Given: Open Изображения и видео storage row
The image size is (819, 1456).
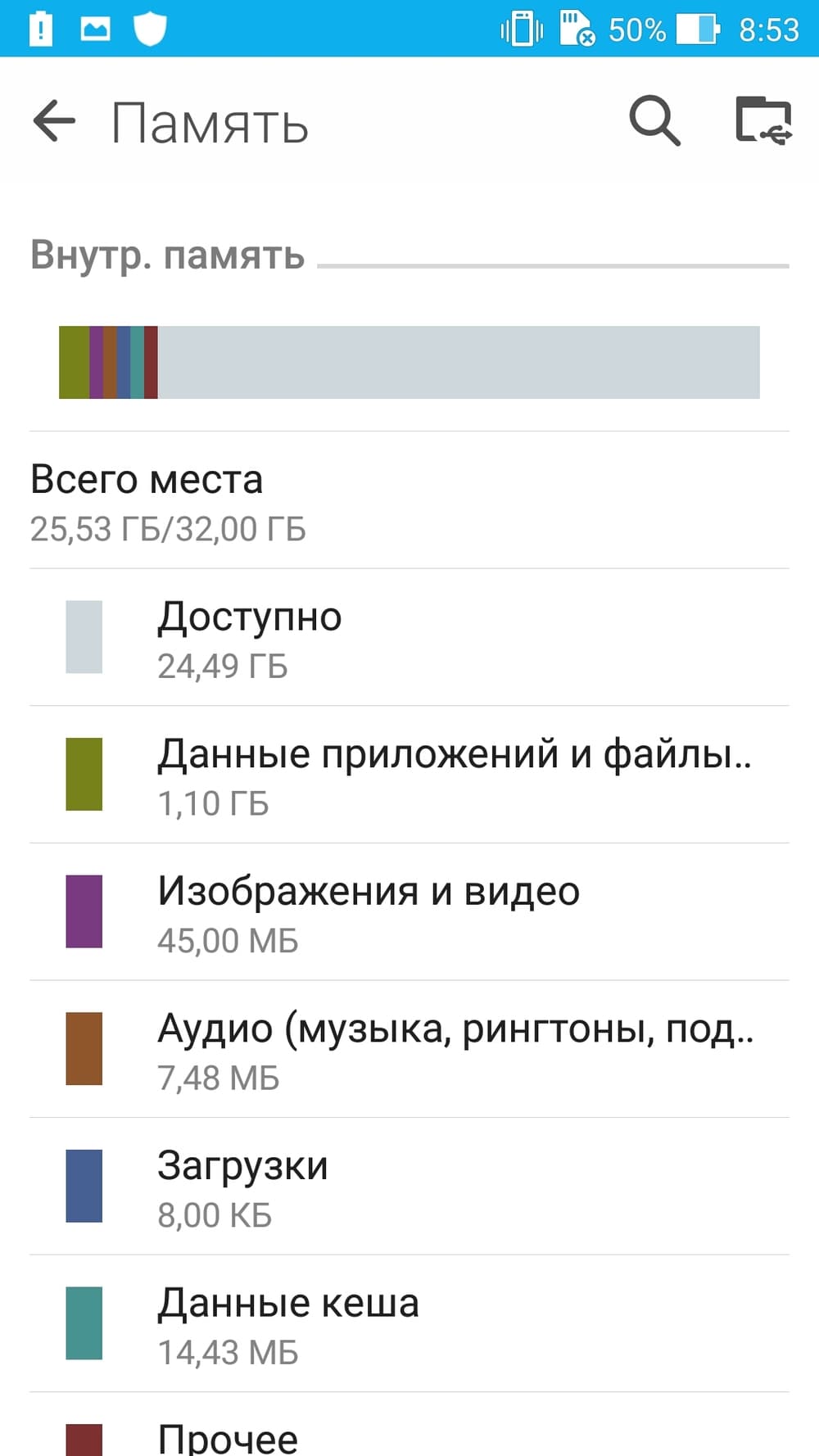Looking at the screenshot, I should point(409,911).
